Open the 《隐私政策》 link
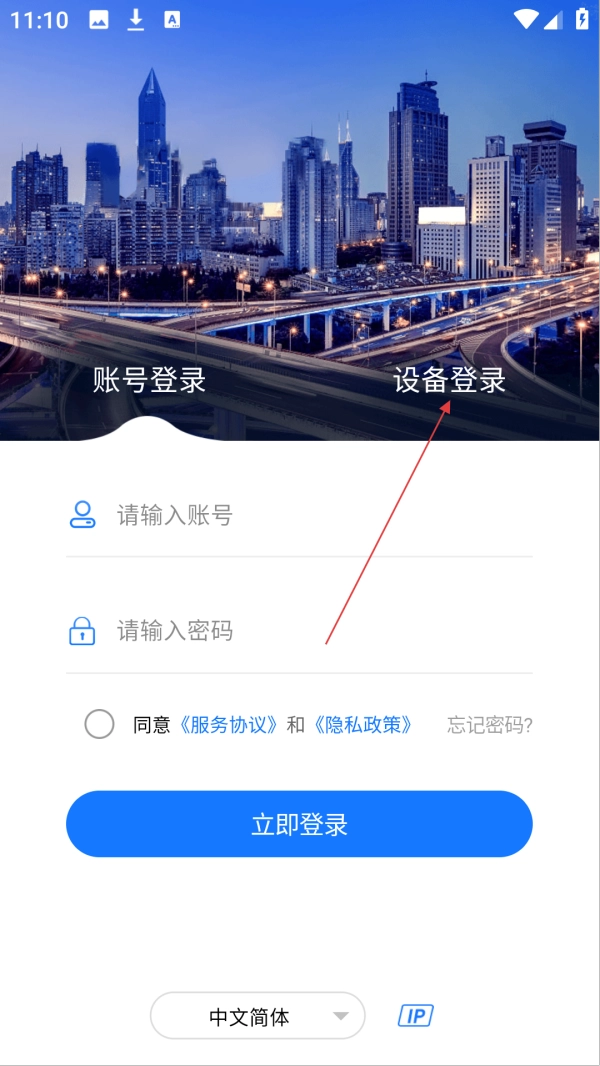The height and width of the screenshot is (1066, 600). [x=363, y=725]
